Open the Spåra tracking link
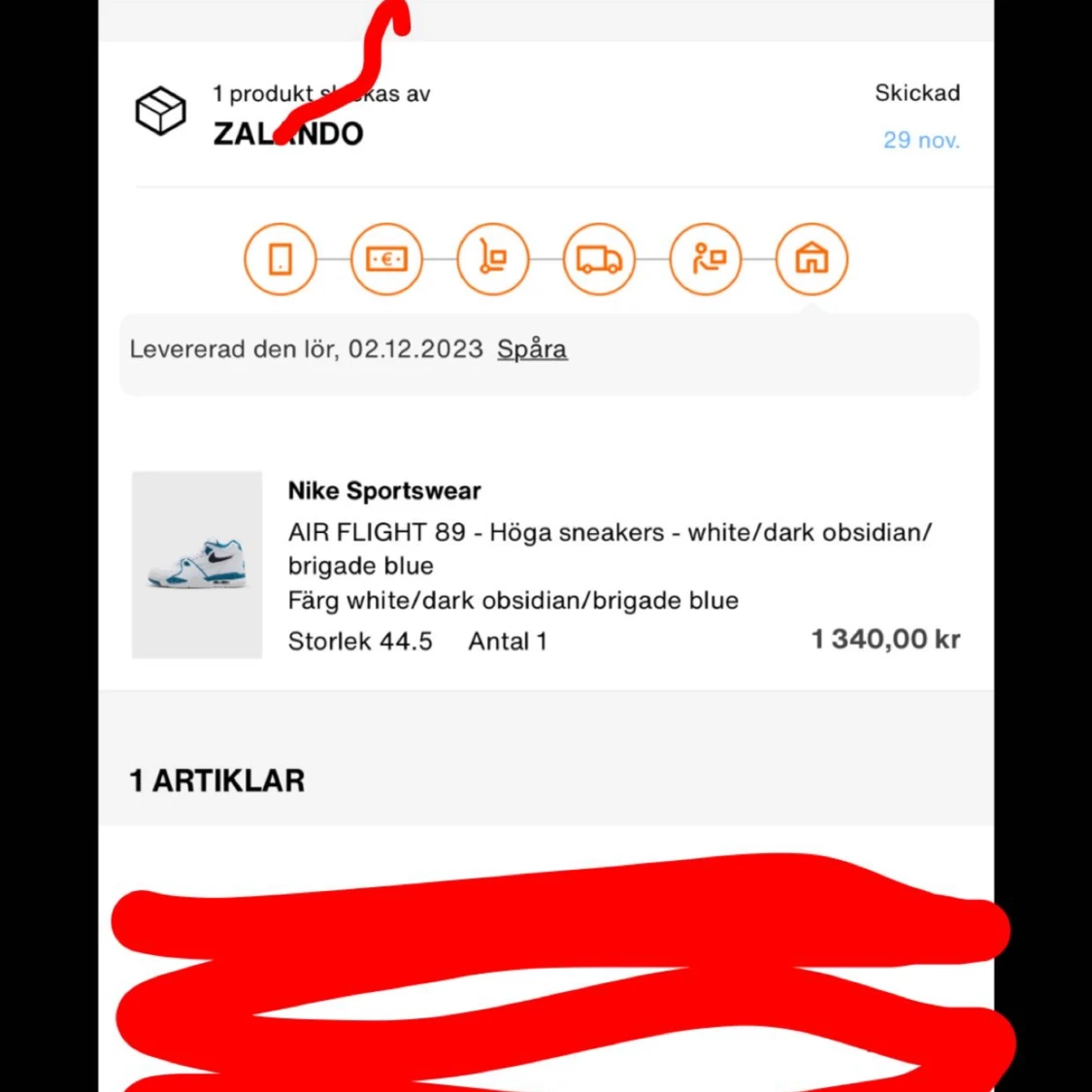1092x1092 pixels. (x=532, y=349)
